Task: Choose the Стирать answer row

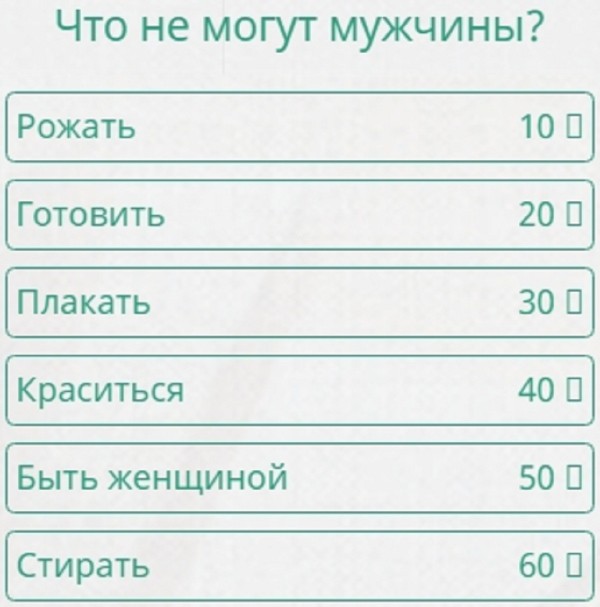Action: coord(298,567)
